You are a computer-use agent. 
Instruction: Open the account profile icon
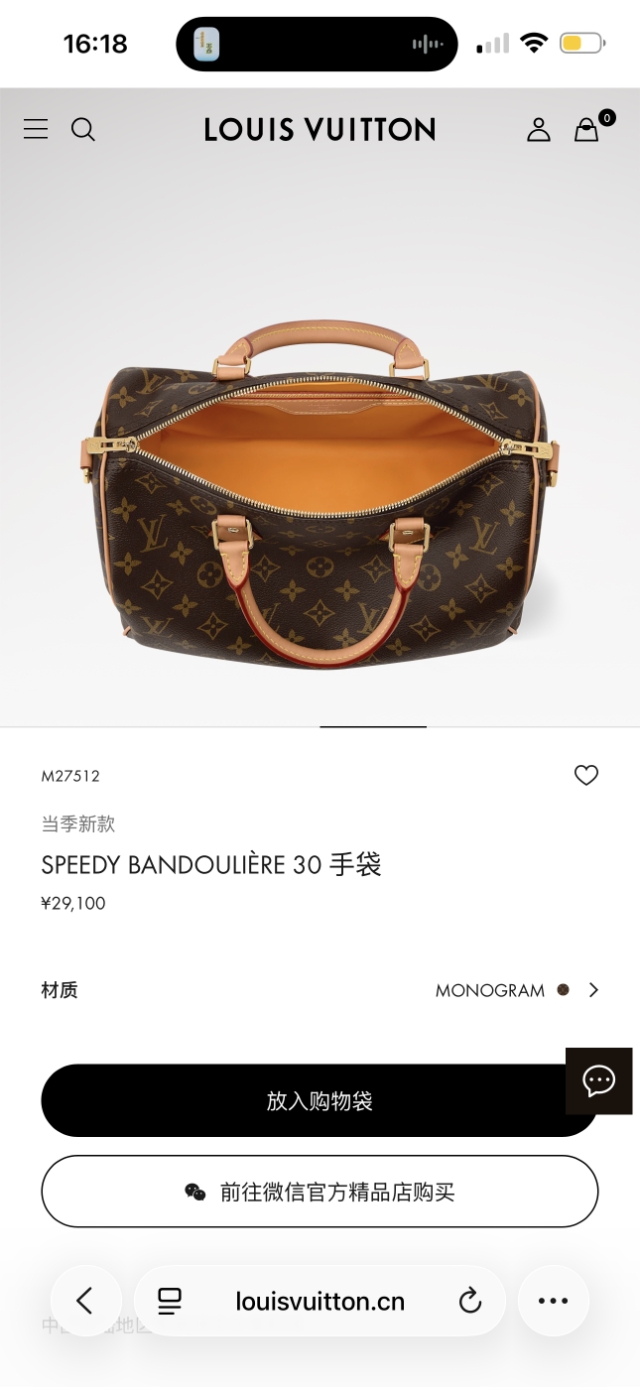tap(538, 129)
